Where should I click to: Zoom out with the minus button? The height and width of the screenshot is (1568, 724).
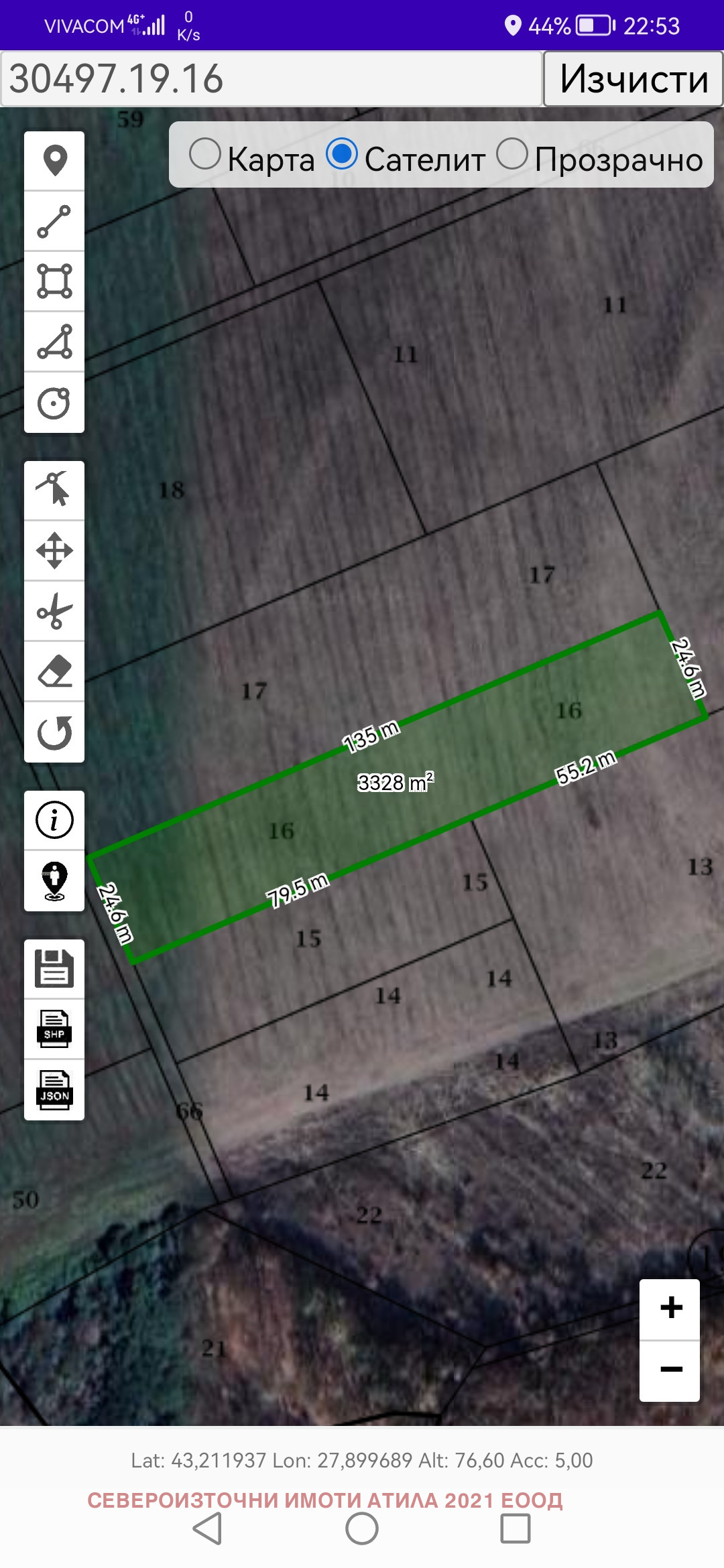(670, 1370)
